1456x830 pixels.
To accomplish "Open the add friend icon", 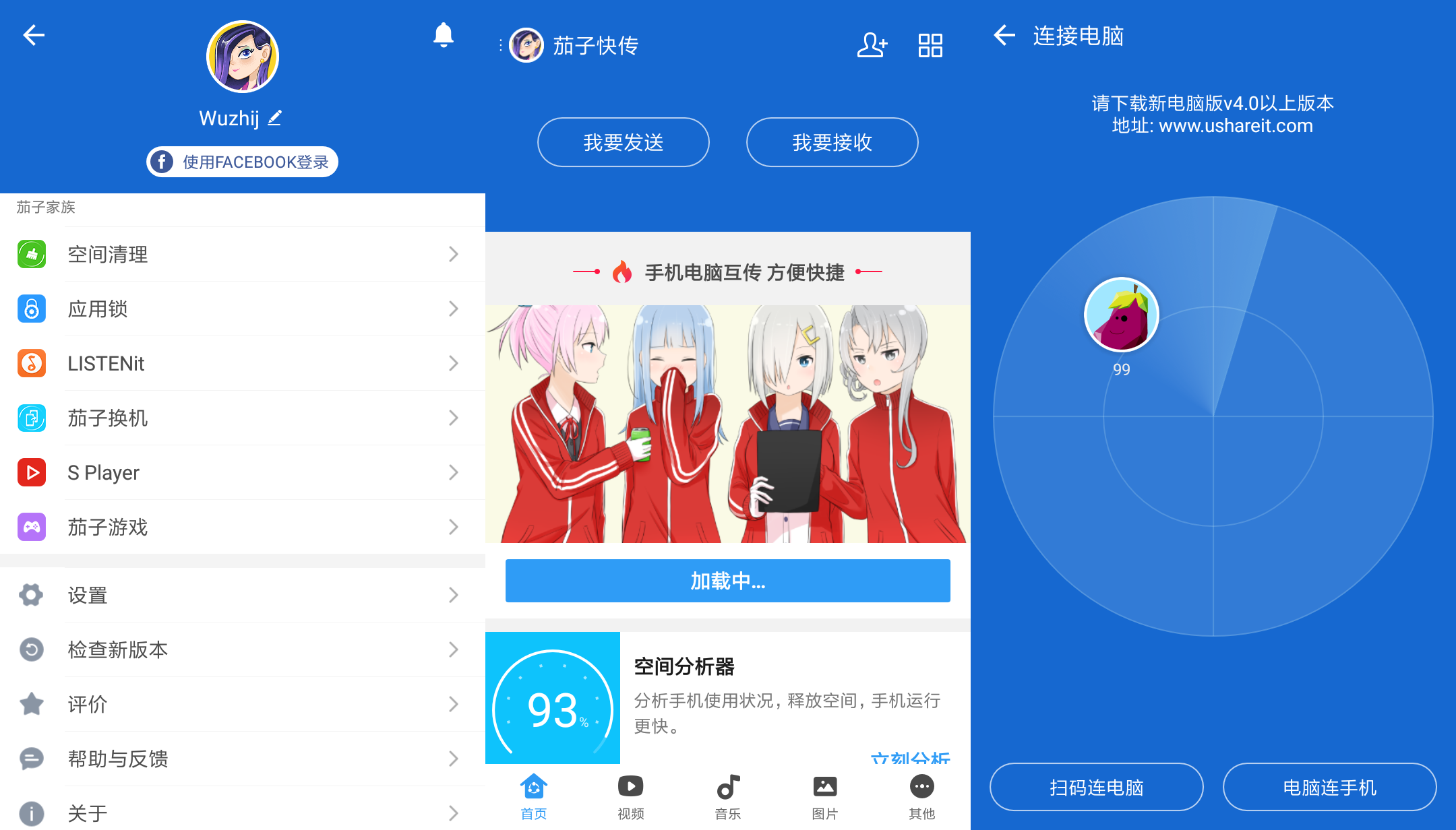I will click(x=872, y=46).
